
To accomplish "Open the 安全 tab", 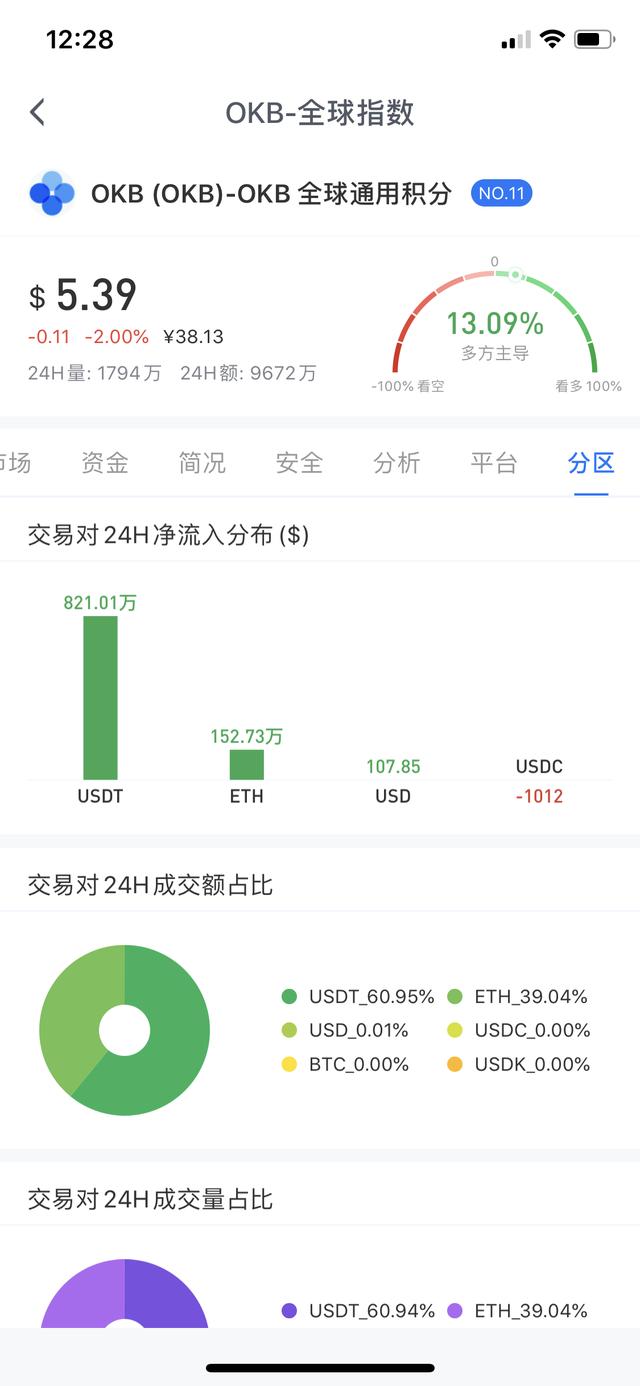I will coord(299,463).
